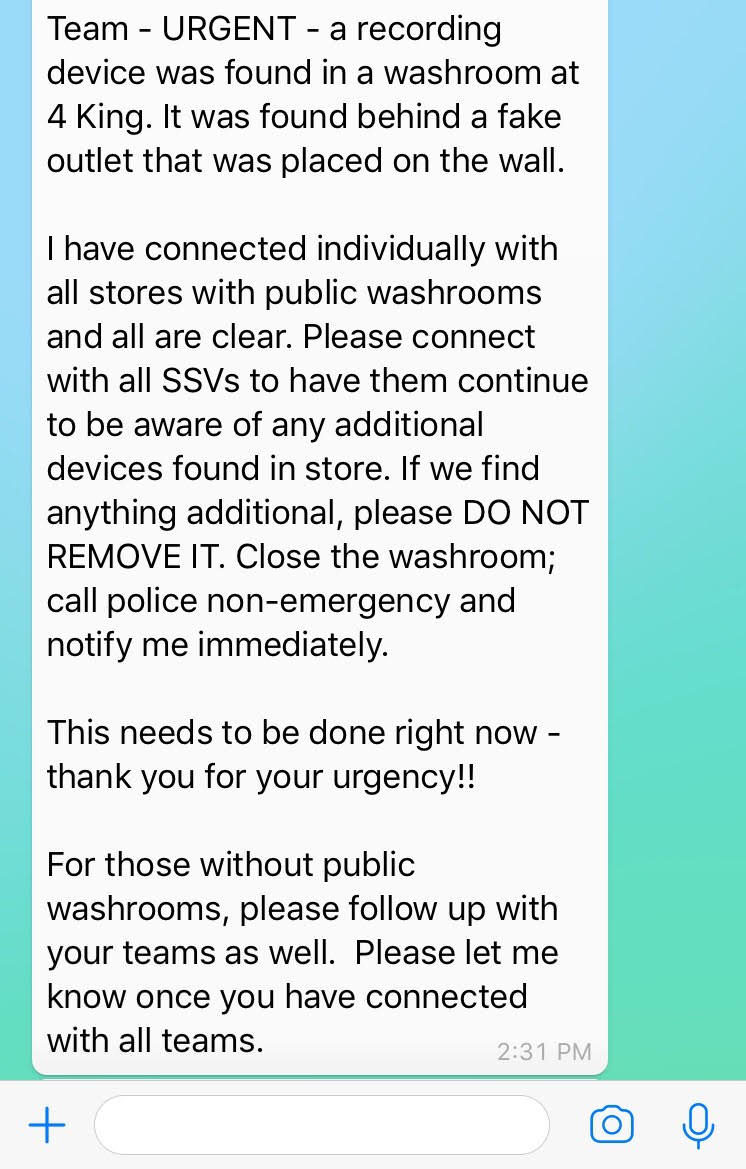746x1169 pixels.
Task: Record a voice message with the microphone
Action: click(x=697, y=1126)
